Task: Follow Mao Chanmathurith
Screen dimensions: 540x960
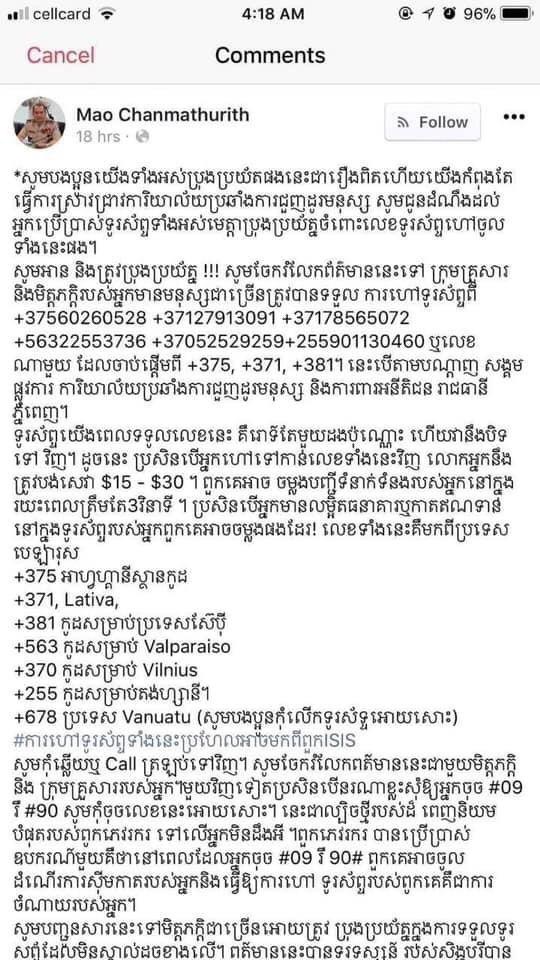Action: [432, 122]
